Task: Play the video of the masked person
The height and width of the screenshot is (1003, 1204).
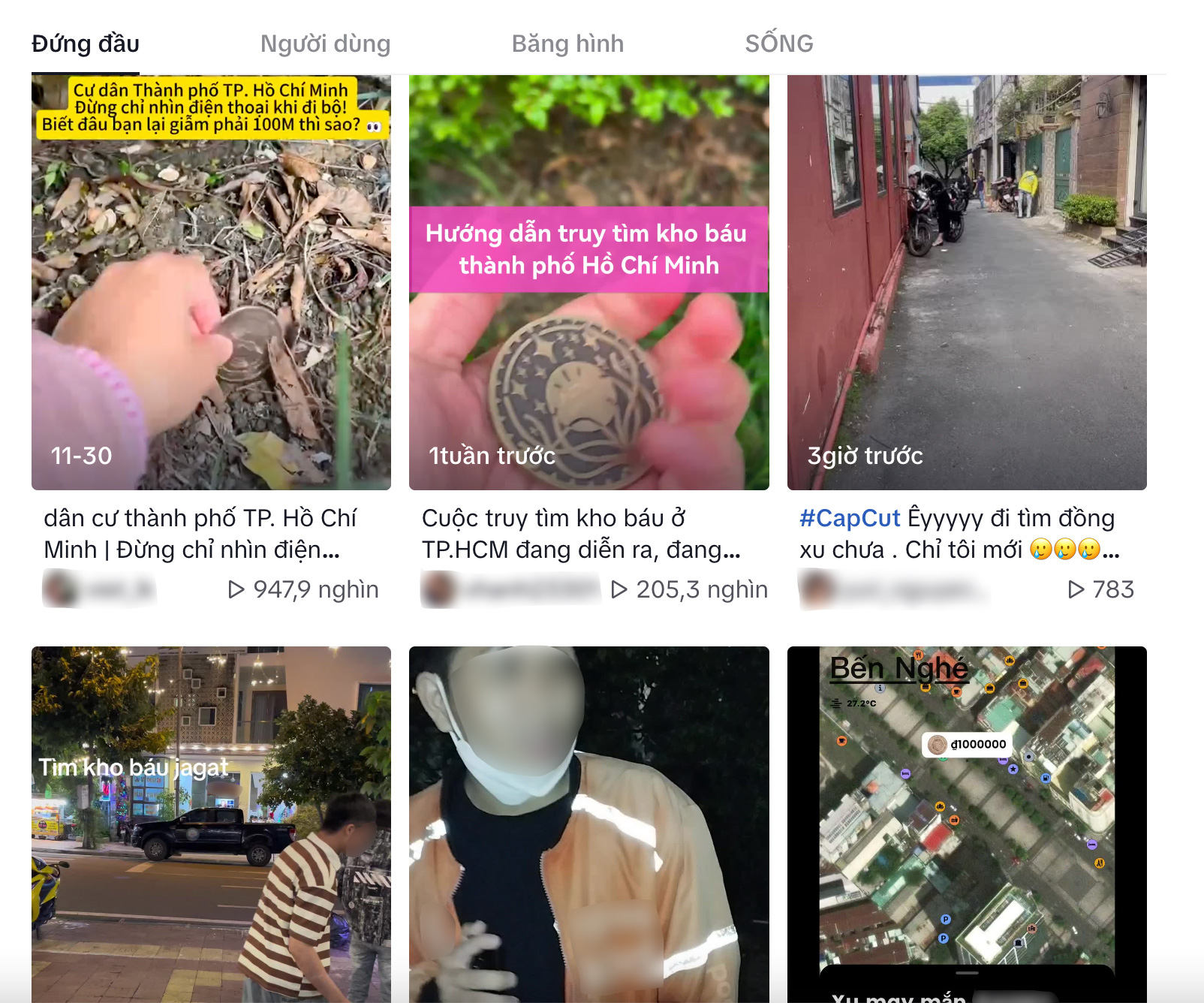Action: pyautogui.click(x=588, y=824)
